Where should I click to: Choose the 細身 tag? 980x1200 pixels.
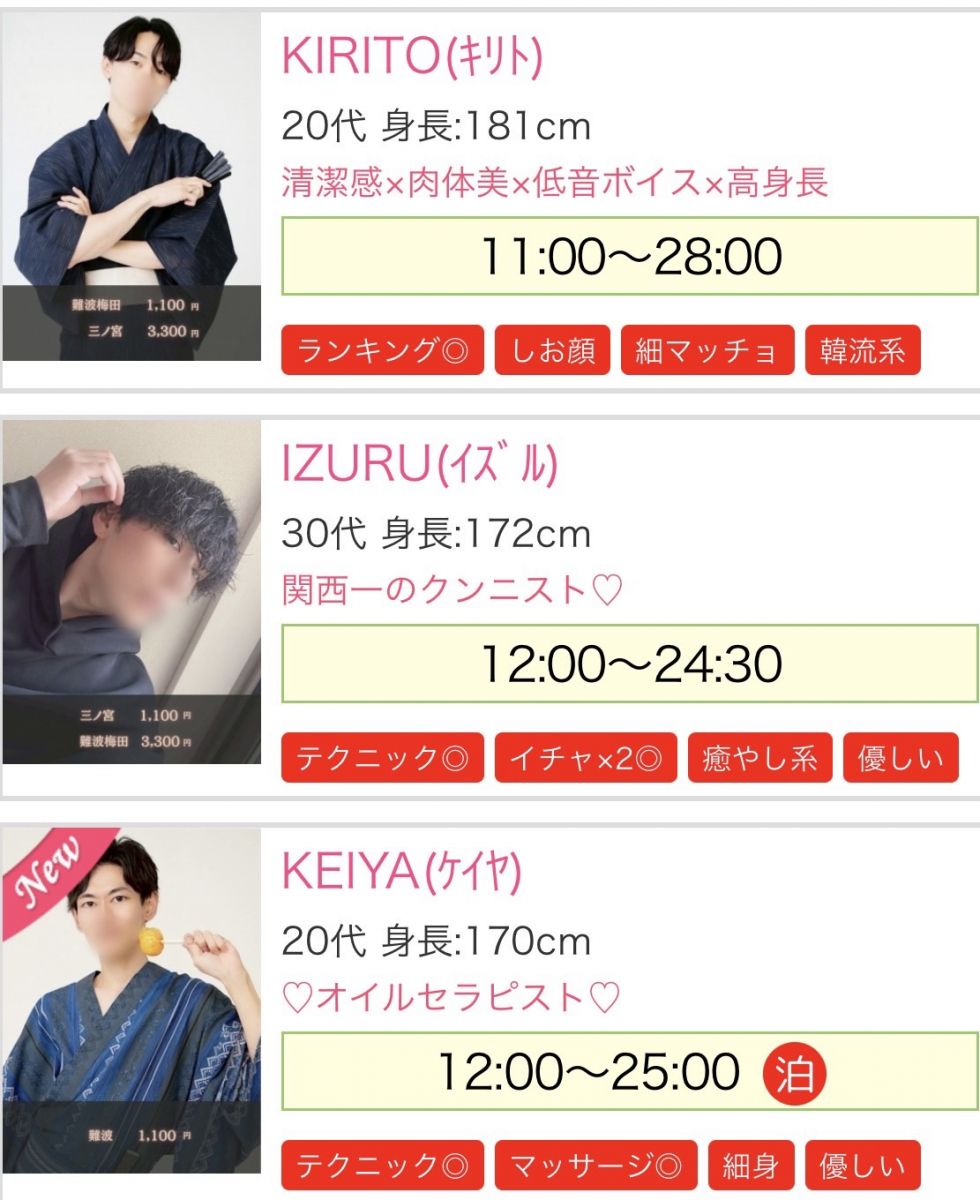tap(751, 1165)
